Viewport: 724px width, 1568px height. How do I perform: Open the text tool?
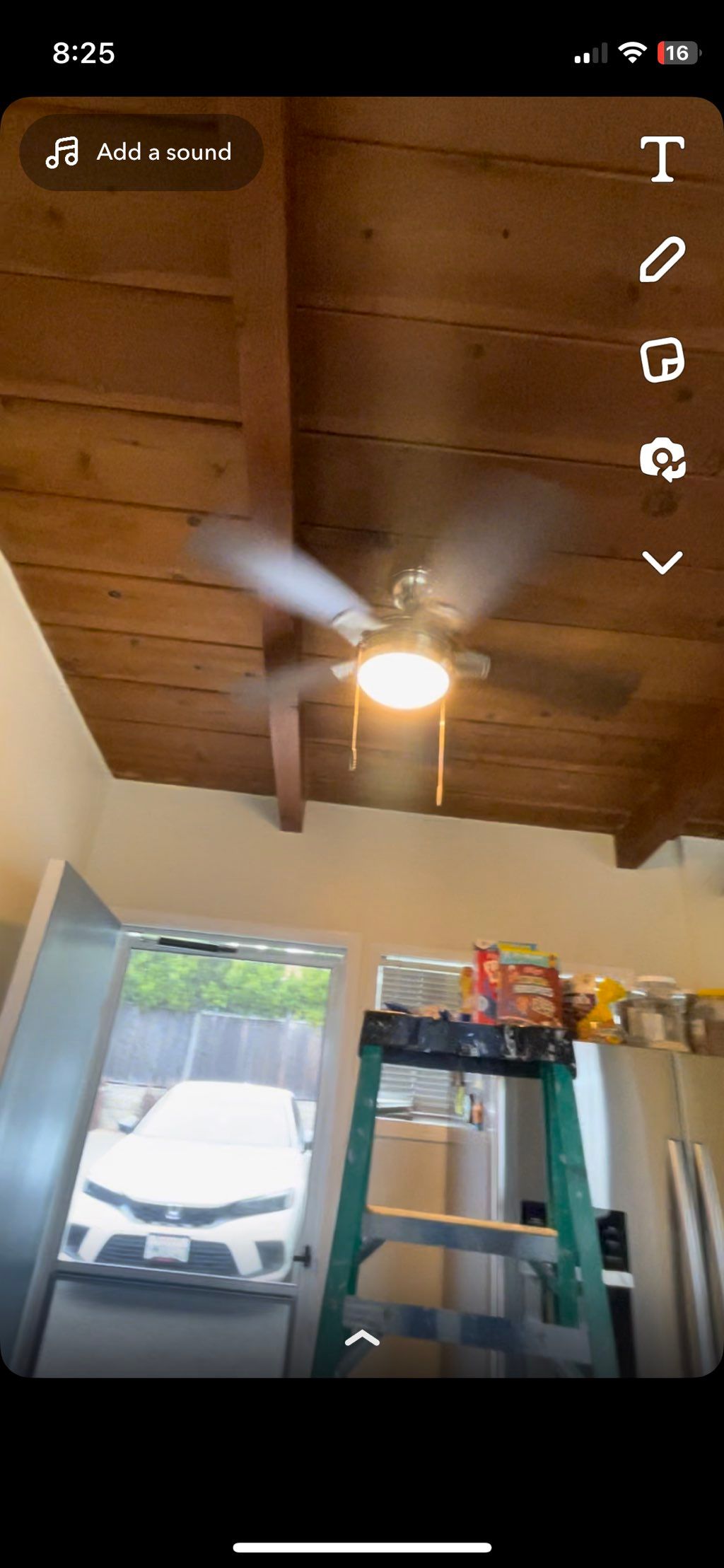pyautogui.click(x=662, y=159)
